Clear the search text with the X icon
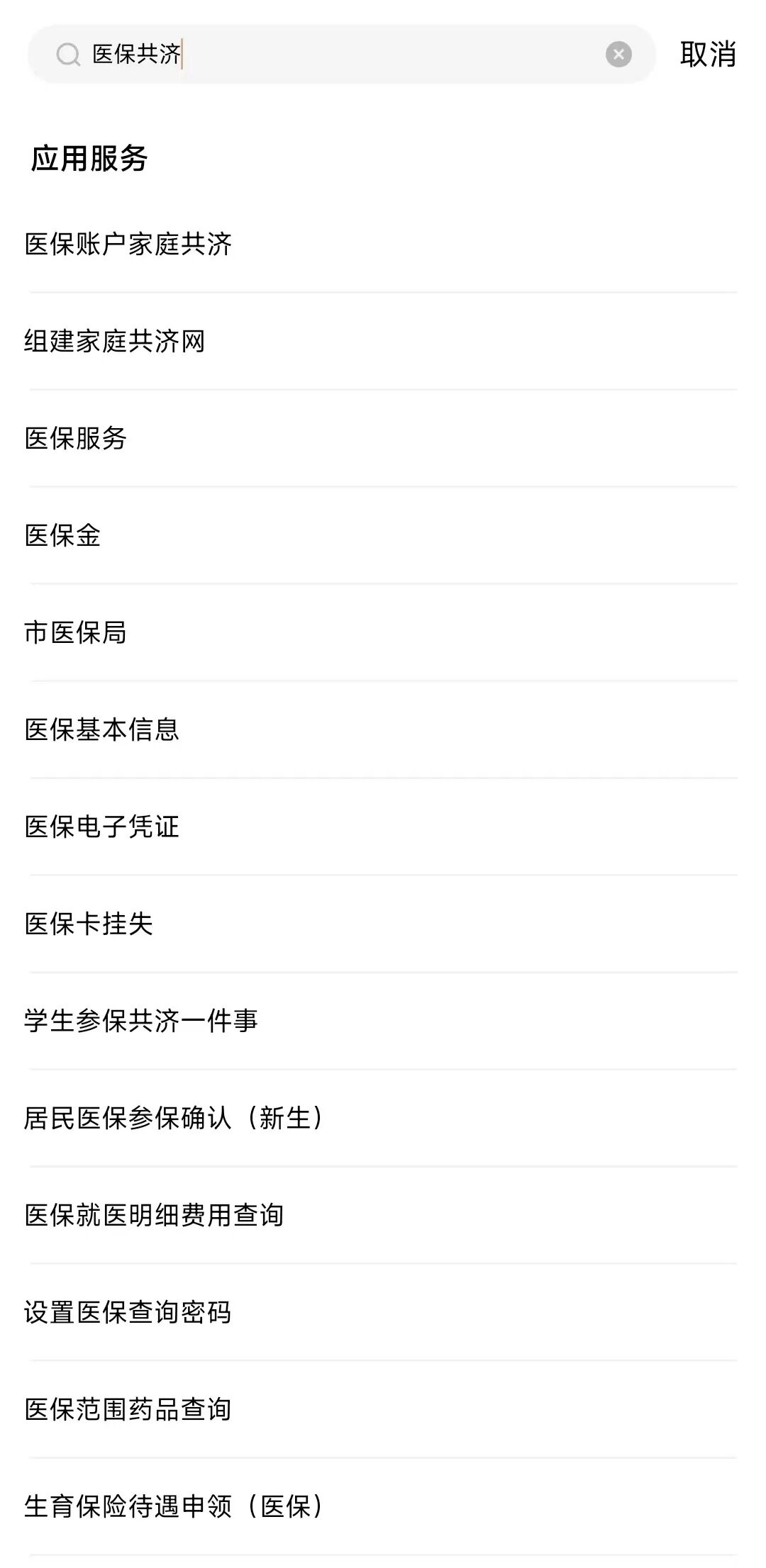The width and height of the screenshot is (766, 1568). tap(618, 54)
